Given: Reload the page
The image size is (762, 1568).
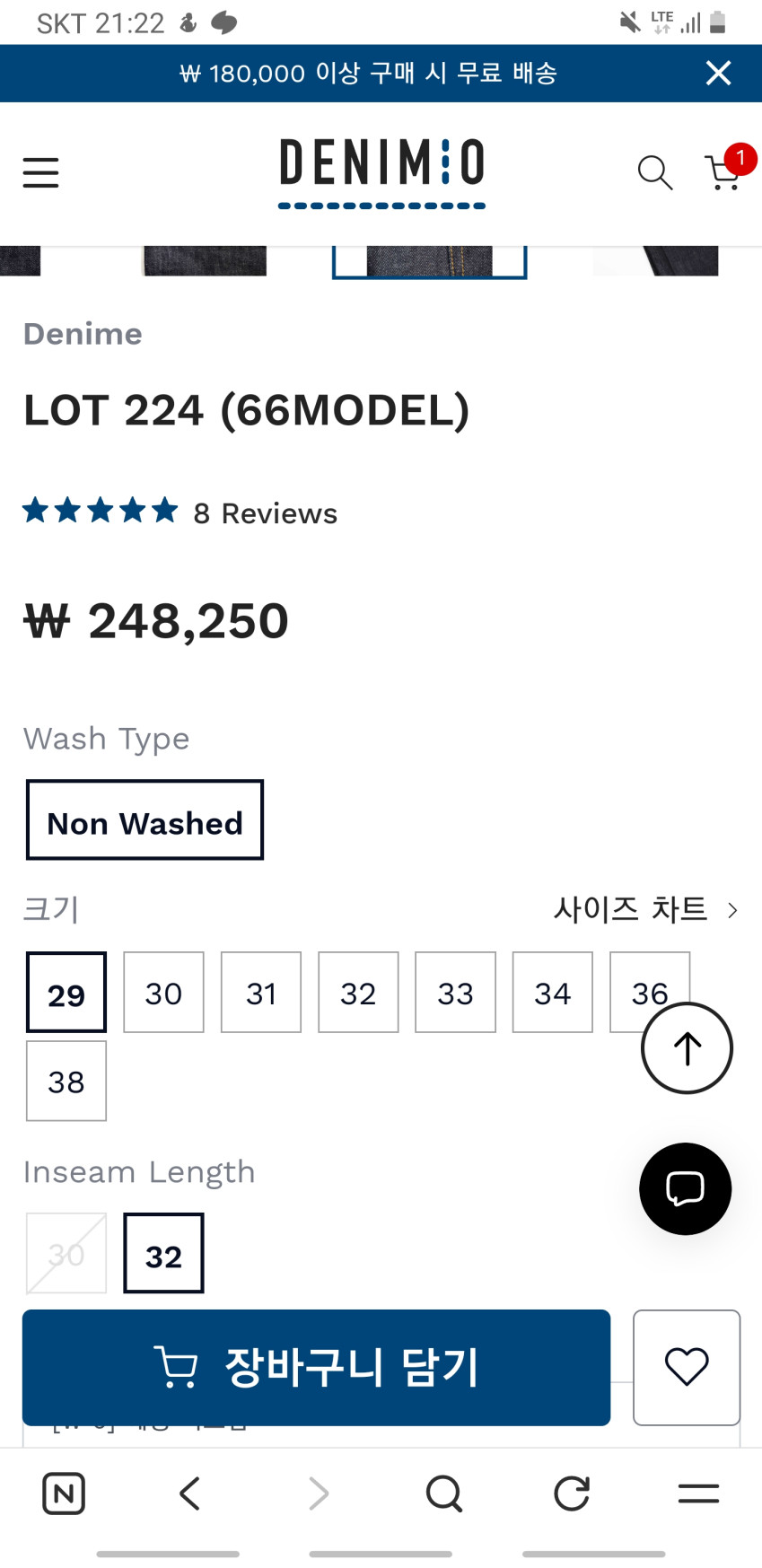Looking at the screenshot, I should pos(571,1494).
